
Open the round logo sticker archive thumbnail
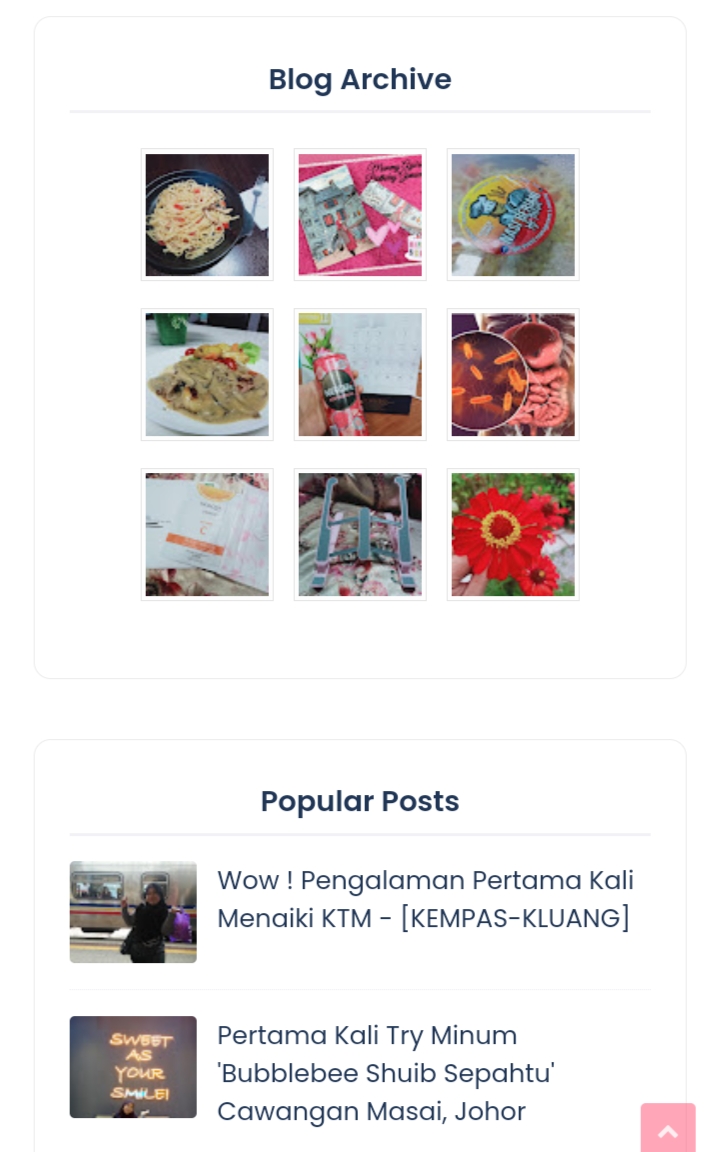[x=513, y=215]
